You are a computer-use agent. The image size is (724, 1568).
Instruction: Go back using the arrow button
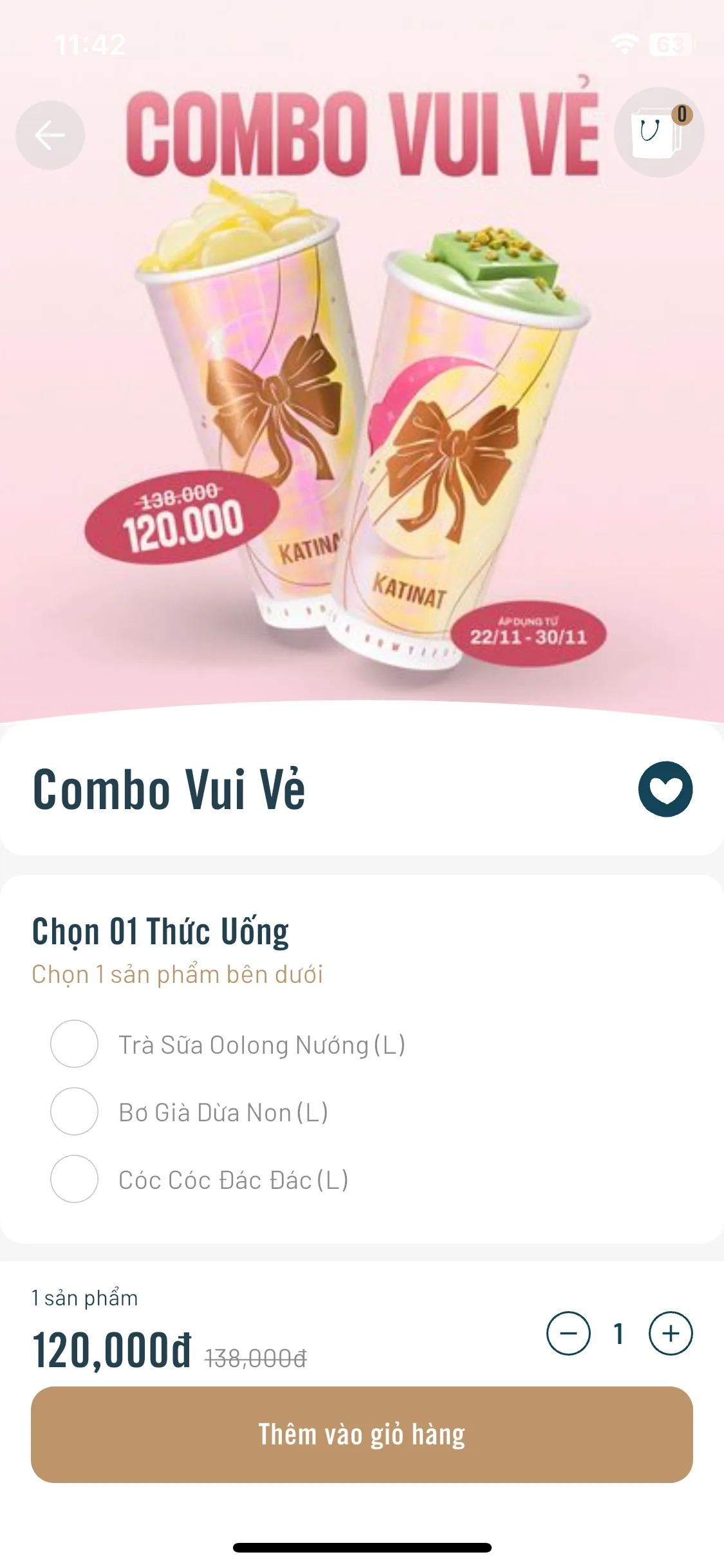(x=50, y=135)
